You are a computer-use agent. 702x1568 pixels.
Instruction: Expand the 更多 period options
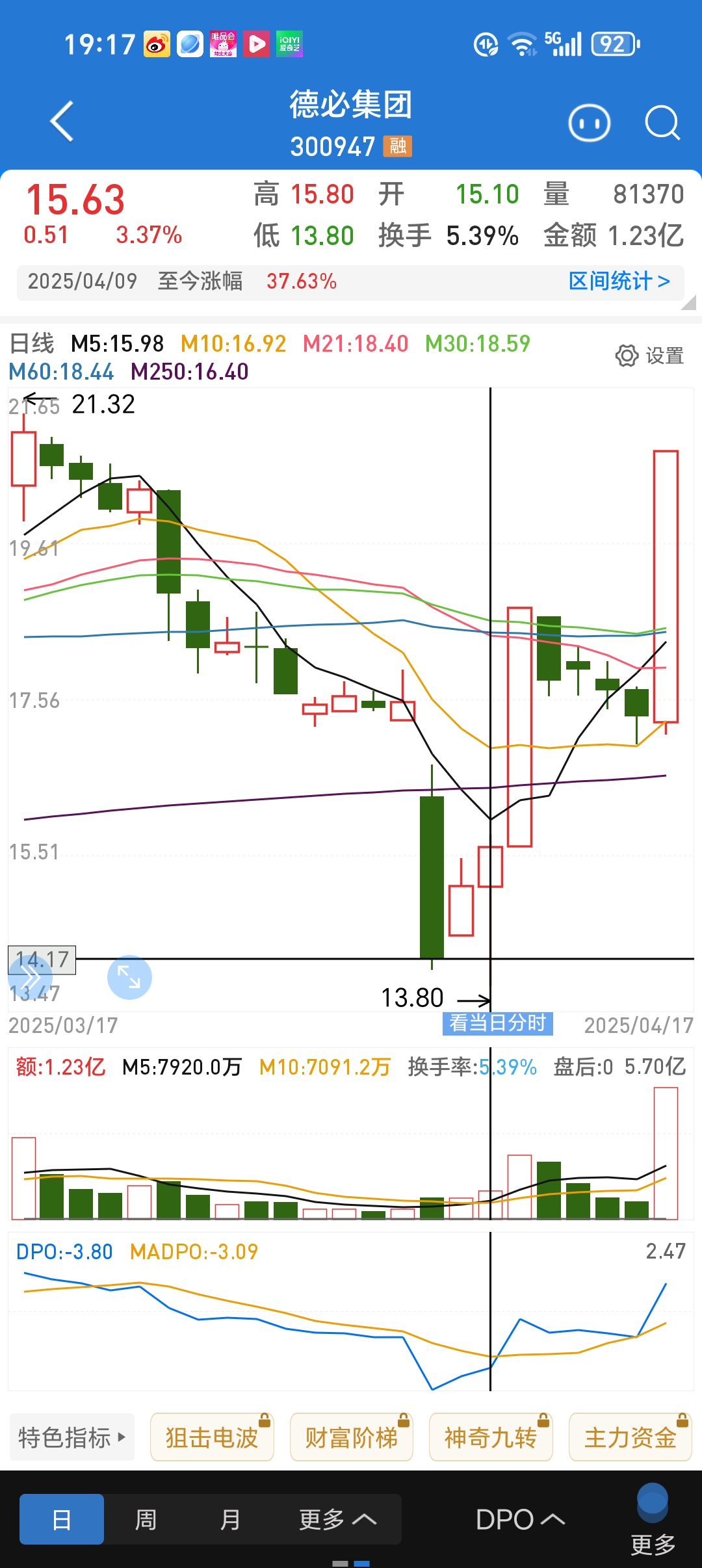coord(337,1519)
